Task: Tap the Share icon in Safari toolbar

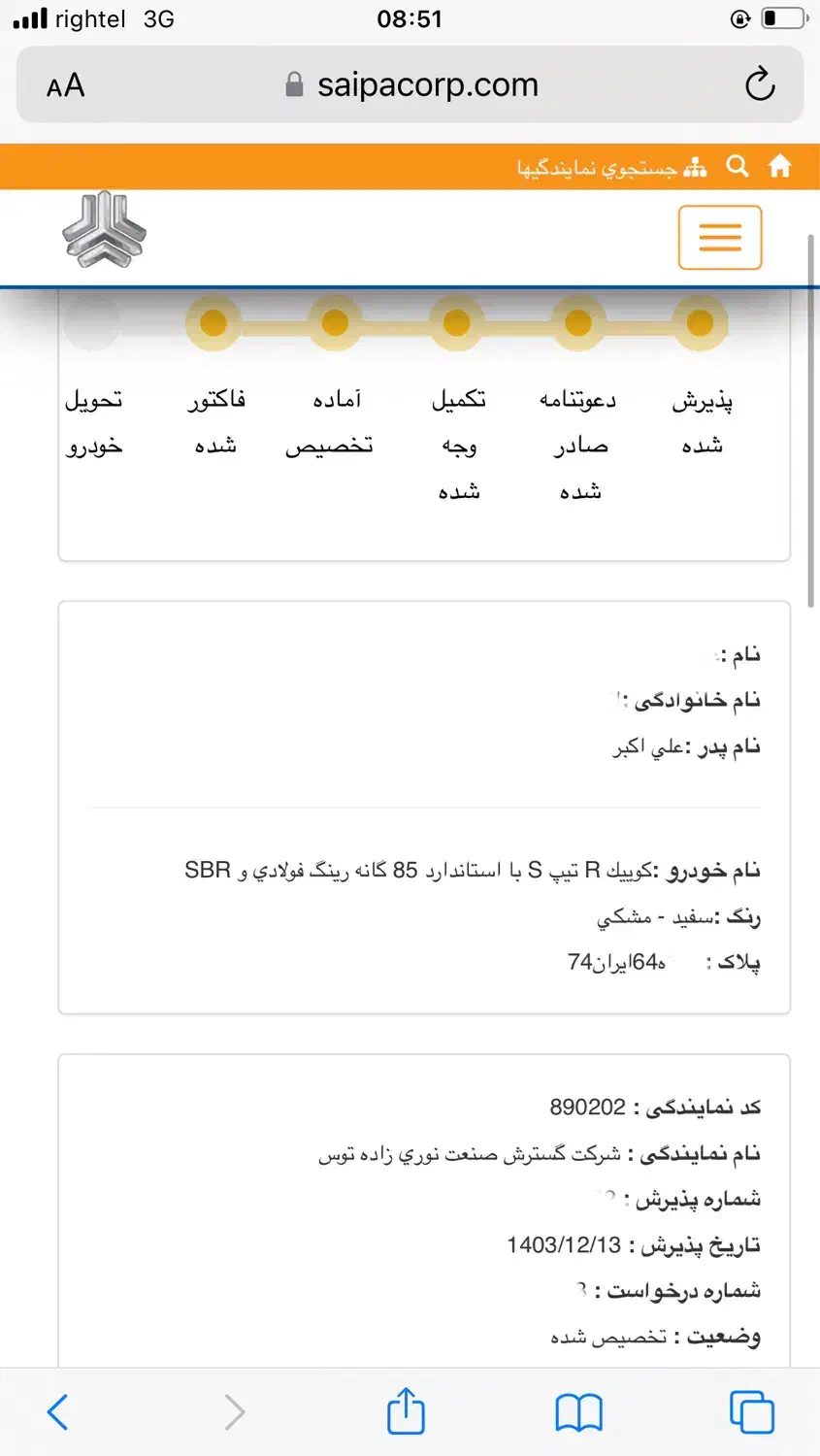Action: (x=405, y=1412)
